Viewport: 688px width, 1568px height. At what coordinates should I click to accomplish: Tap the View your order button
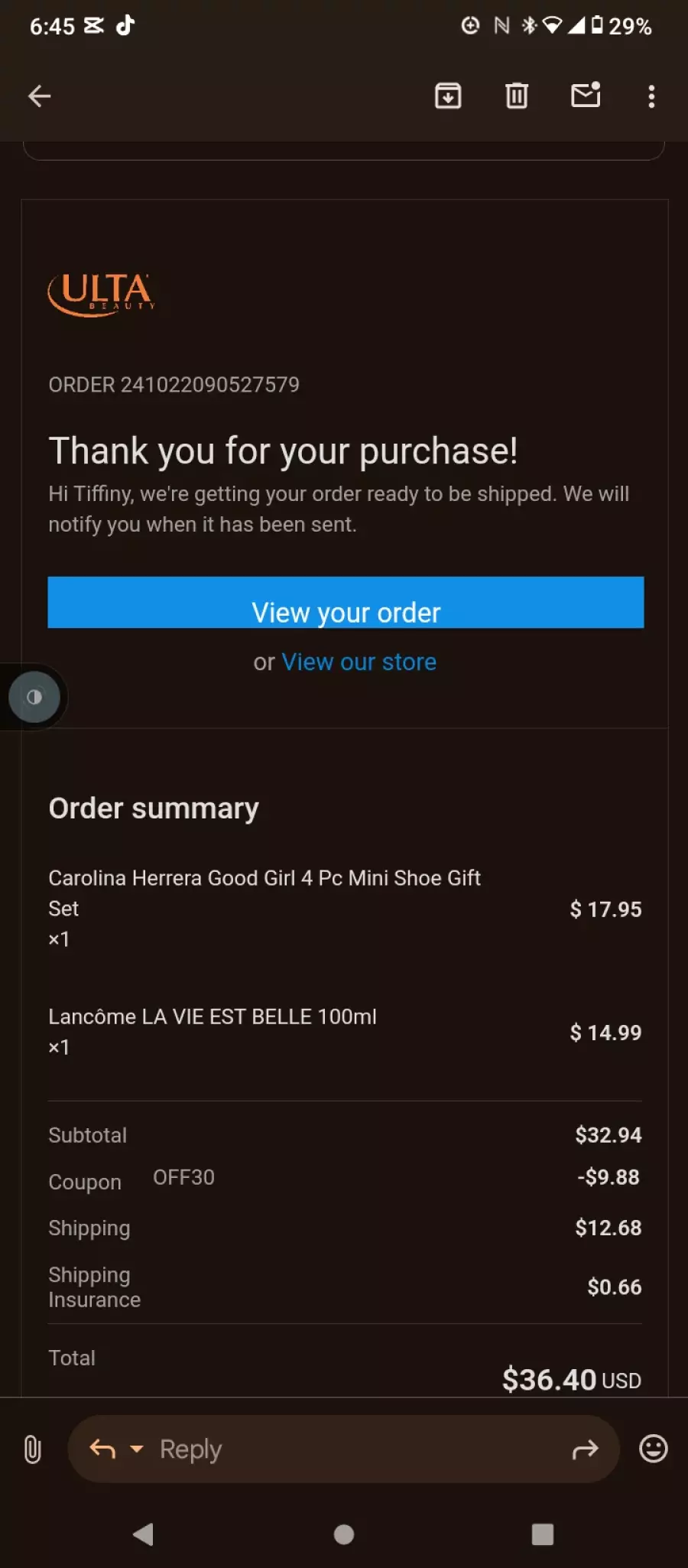click(x=346, y=603)
